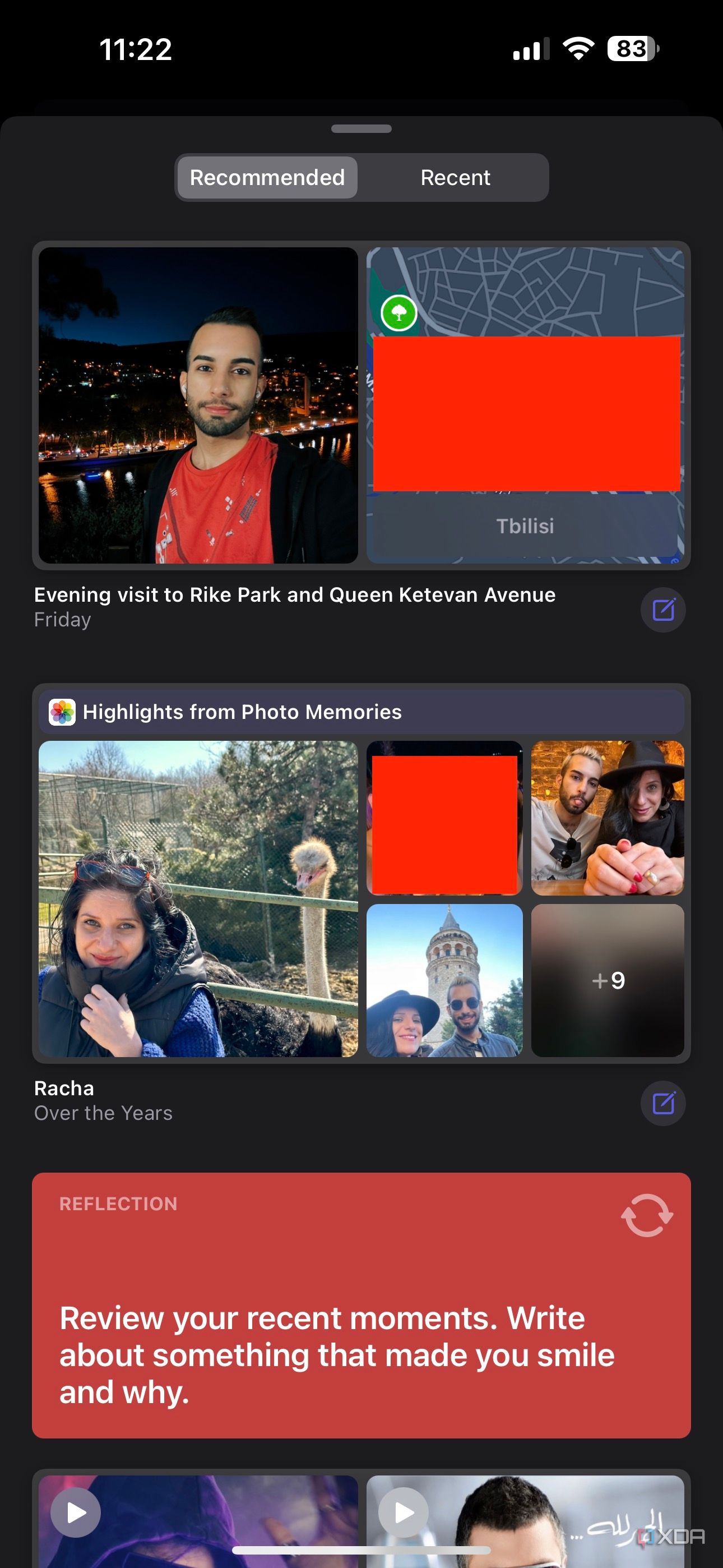Play the purple-tinted media tile
723x1568 pixels.
pos(76,1512)
